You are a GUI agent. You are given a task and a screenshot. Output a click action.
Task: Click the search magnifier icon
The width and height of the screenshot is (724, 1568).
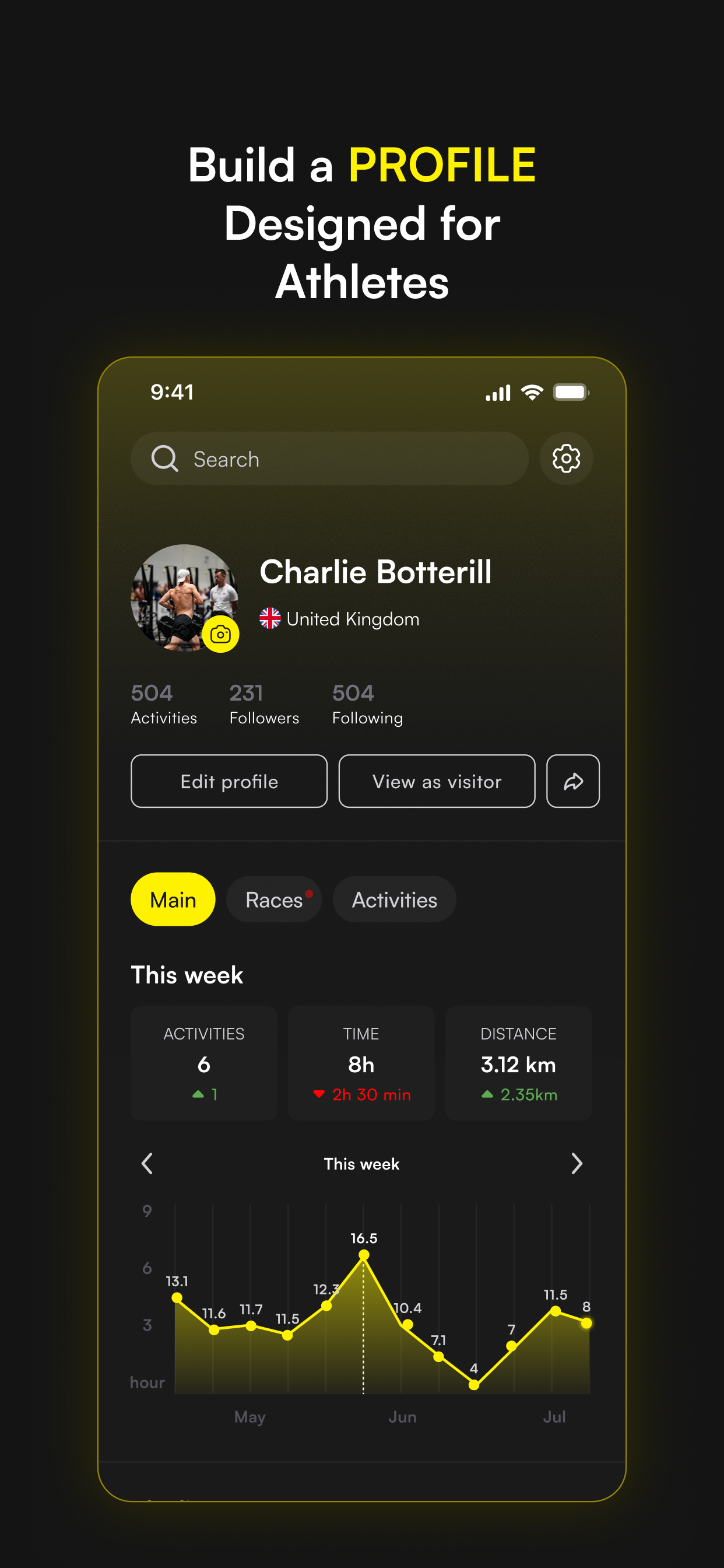165,459
